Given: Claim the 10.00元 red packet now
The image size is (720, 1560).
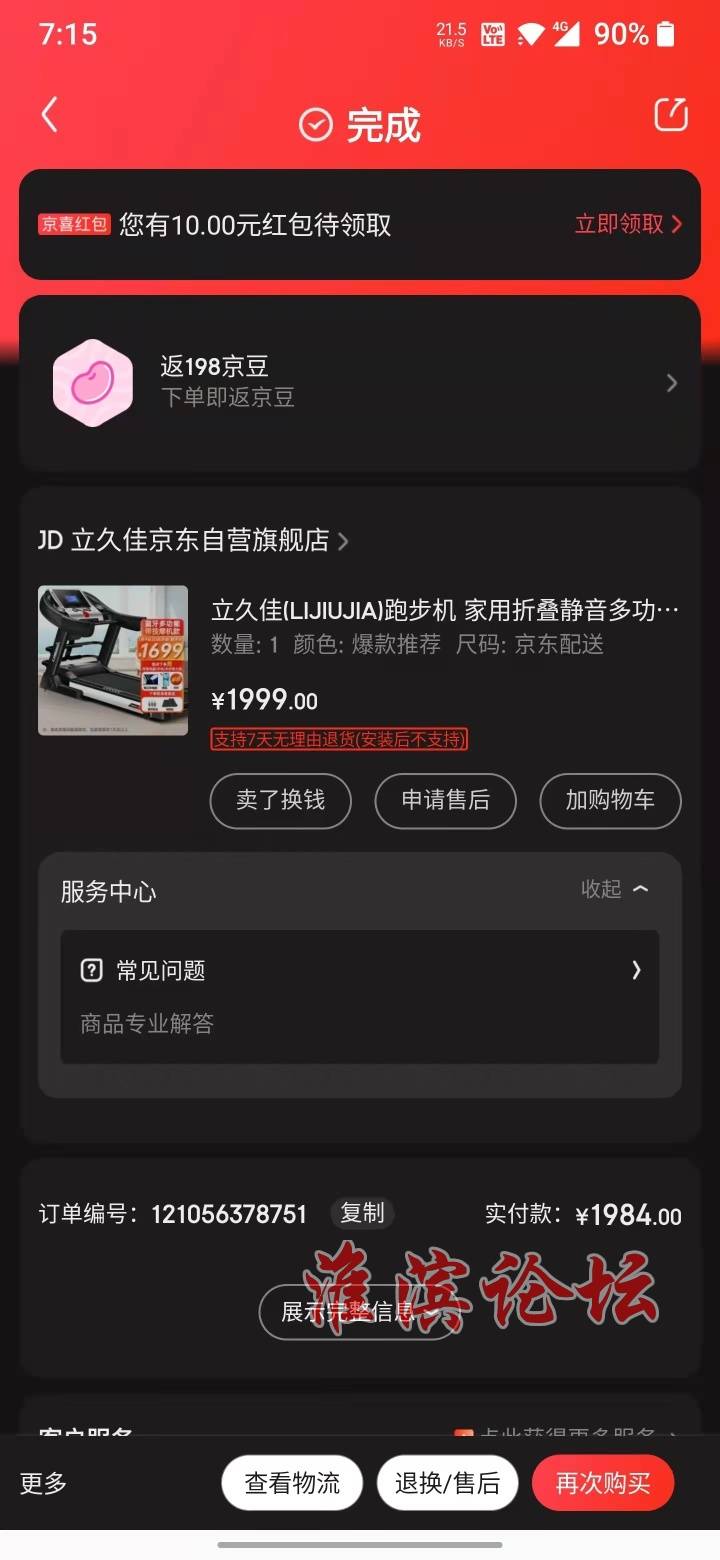Looking at the screenshot, I should point(627,224).
